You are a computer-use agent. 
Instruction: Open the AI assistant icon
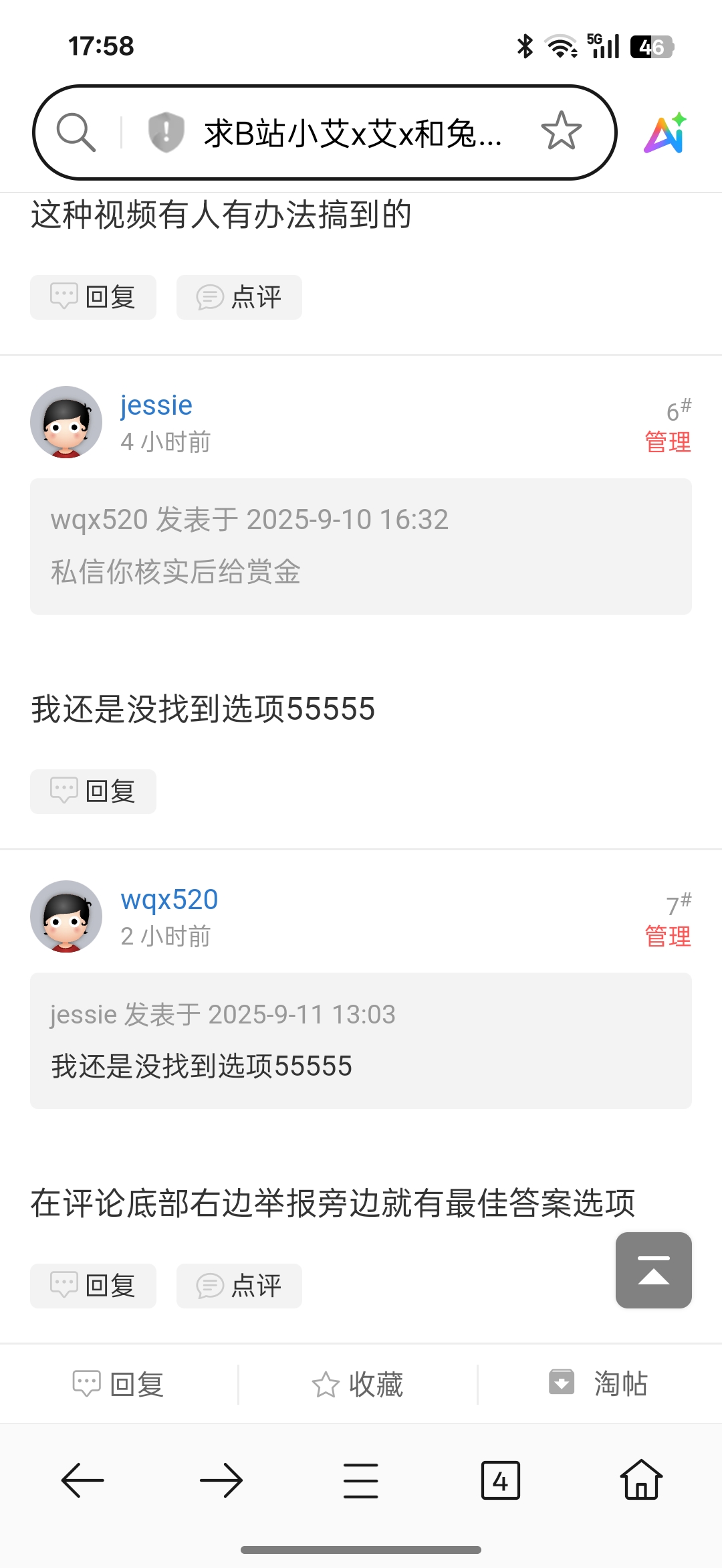665,132
